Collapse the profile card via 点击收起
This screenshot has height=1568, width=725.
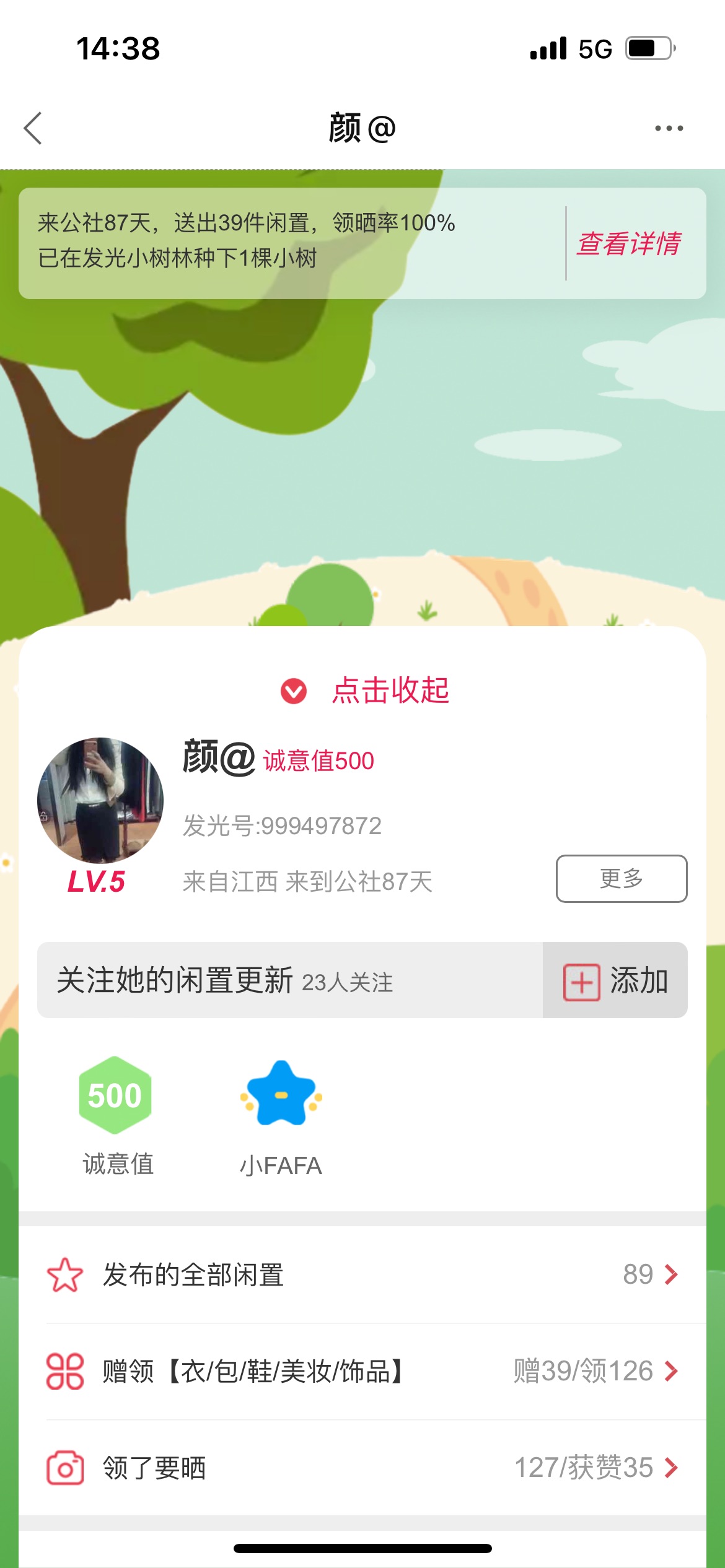coord(364,690)
